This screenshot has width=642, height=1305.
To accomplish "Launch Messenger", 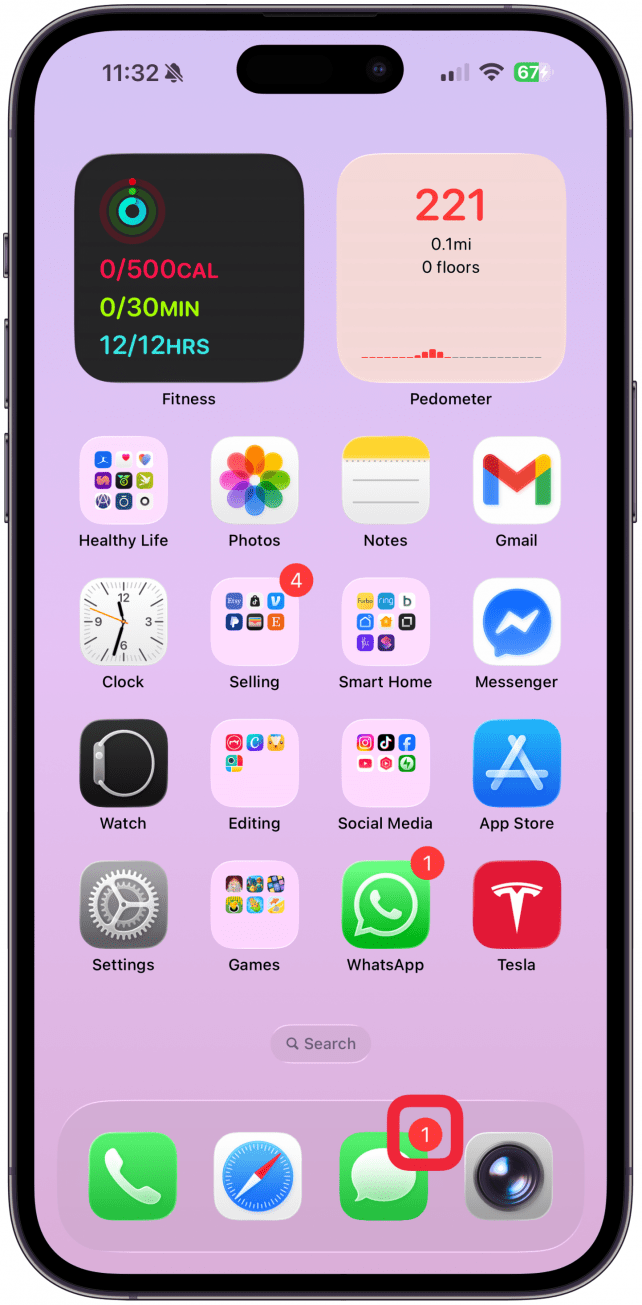I will point(516,621).
